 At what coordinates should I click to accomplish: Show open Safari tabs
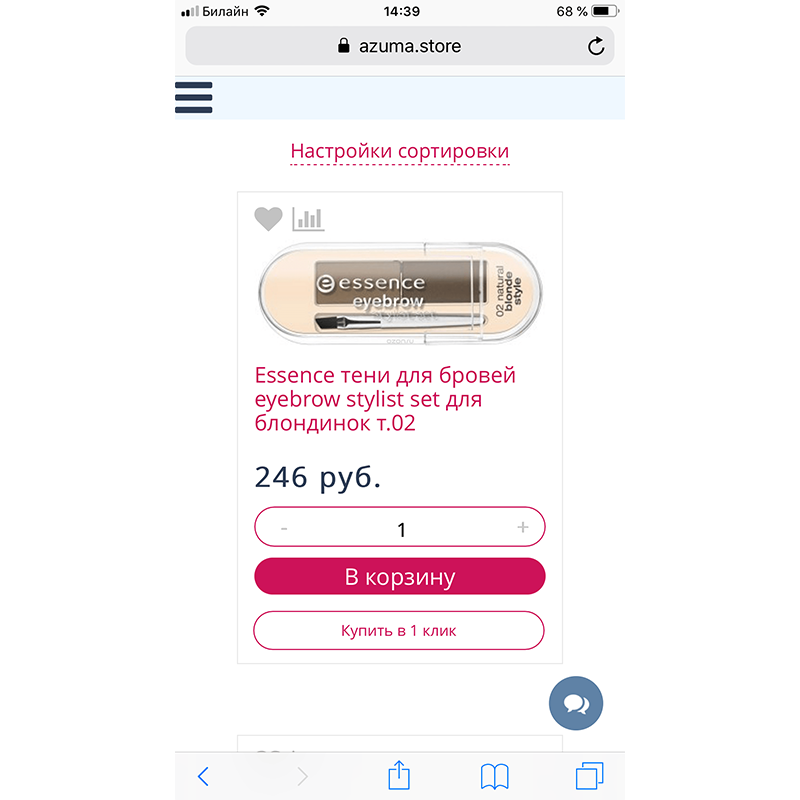pos(589,775)
